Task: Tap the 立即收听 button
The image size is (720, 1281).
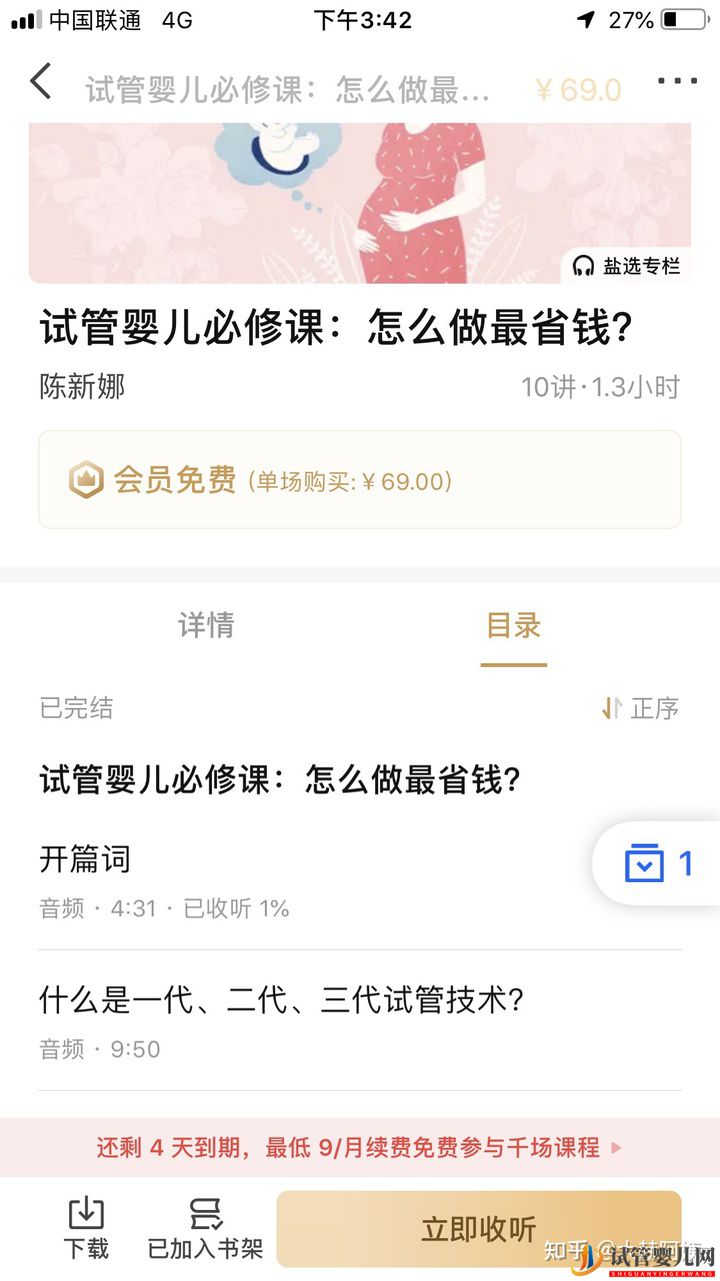Action: 480,1228
